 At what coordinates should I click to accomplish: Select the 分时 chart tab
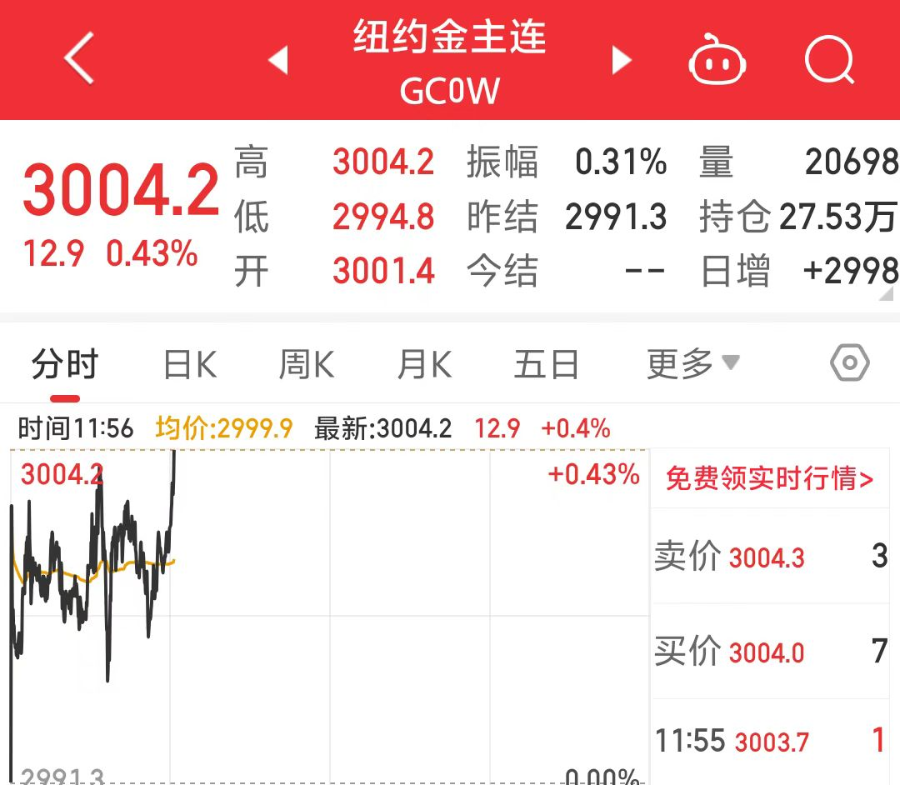click(64, 365)
